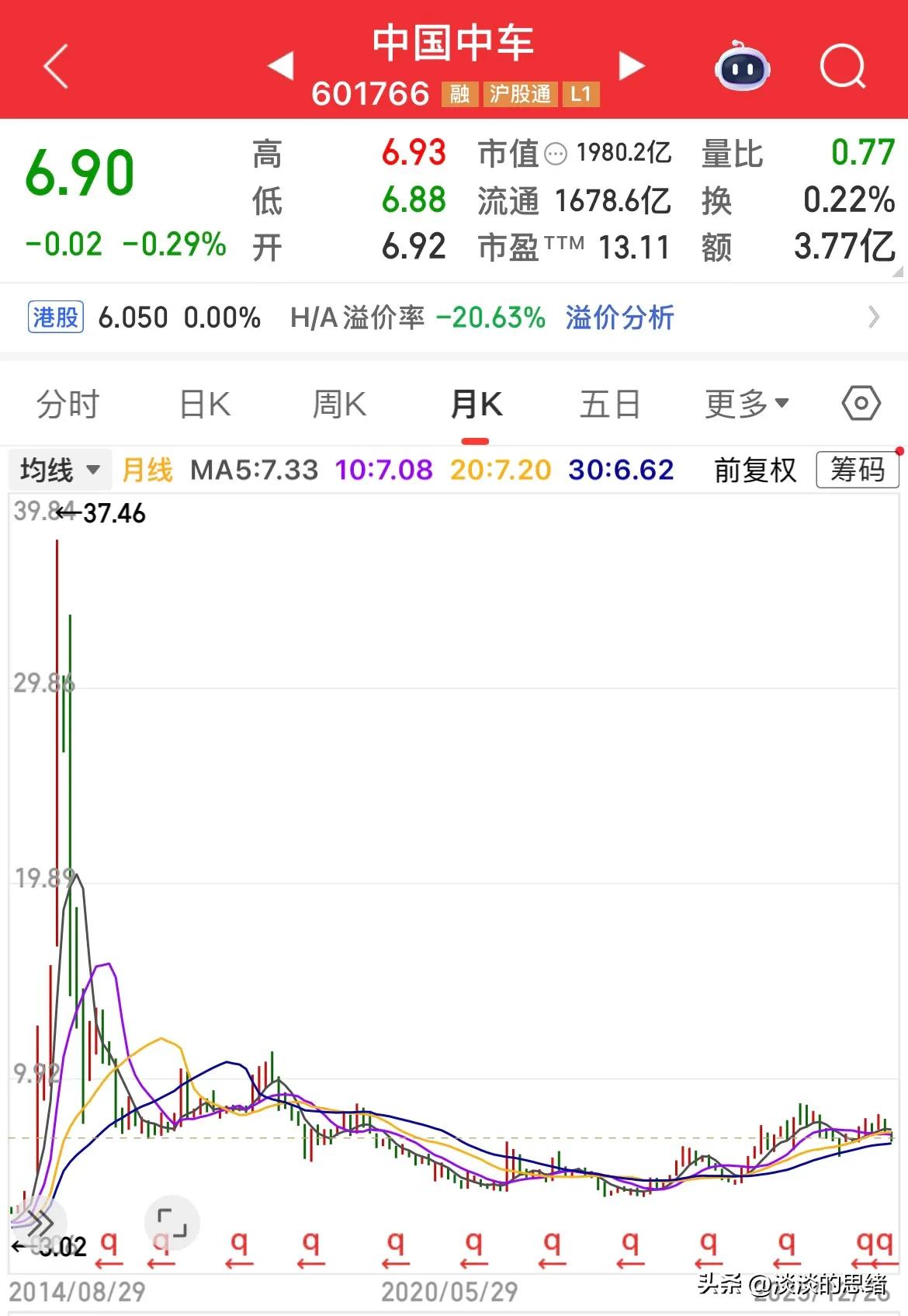Screen dimensions: 908x1316
Task: Toggle 前复权 price adjustment mode
Action: [x=755, y=470]
